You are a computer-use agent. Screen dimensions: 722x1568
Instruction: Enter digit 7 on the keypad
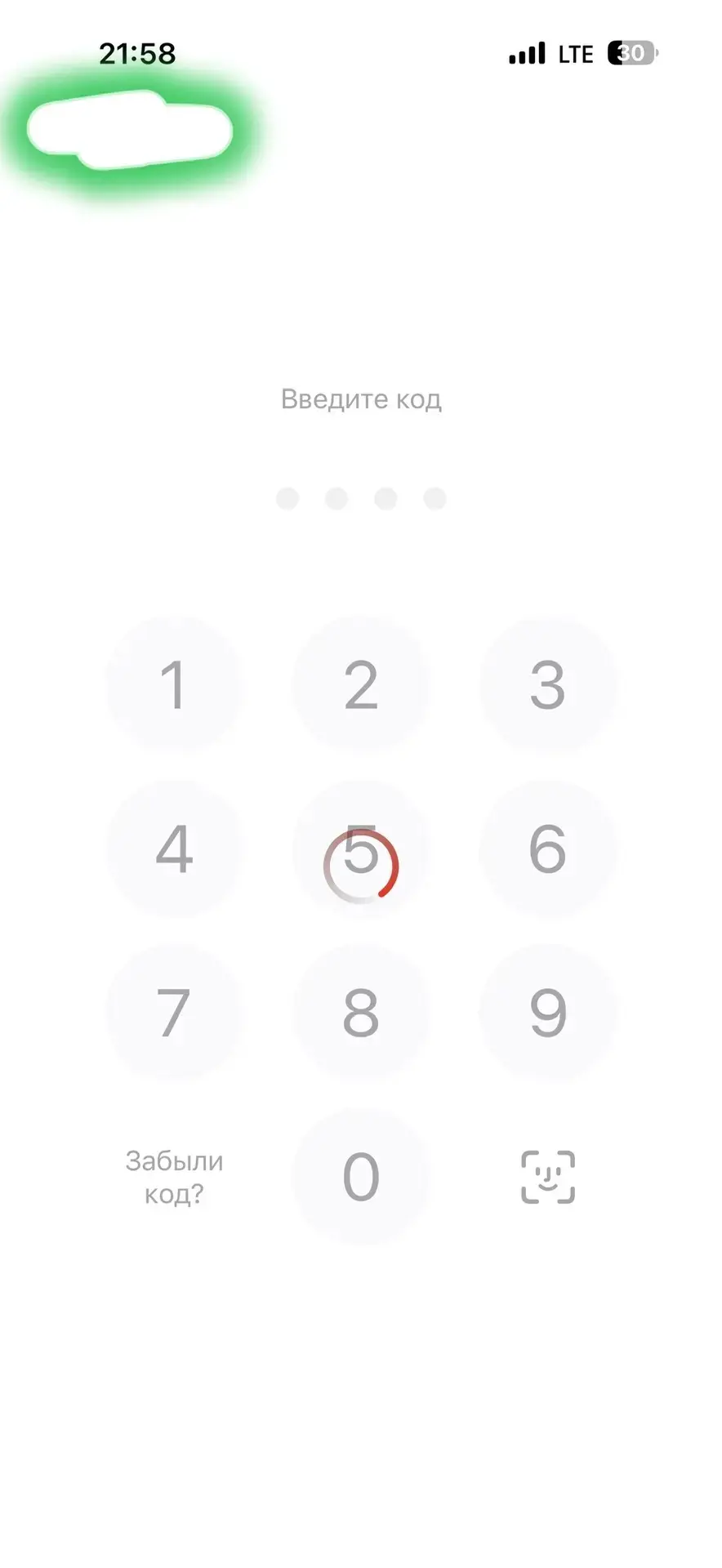pos(174,1013)
